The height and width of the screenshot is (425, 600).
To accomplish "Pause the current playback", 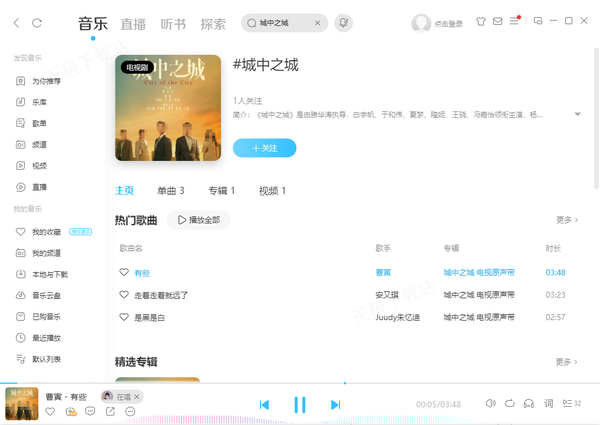I will coord(299,404).
